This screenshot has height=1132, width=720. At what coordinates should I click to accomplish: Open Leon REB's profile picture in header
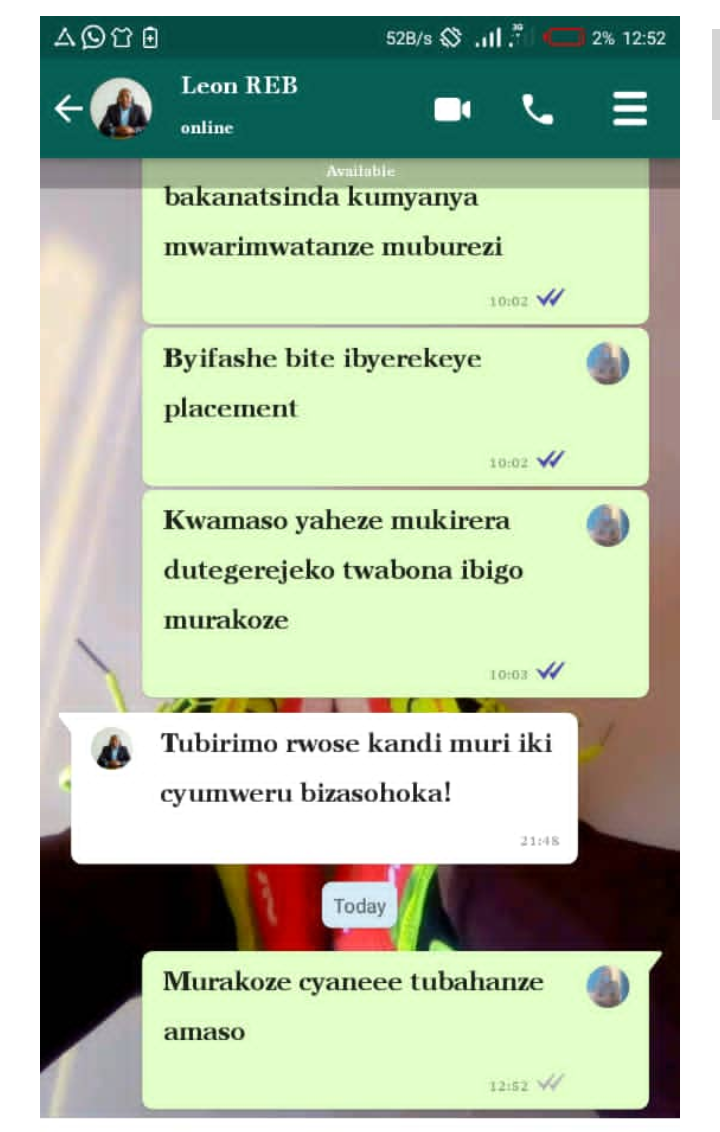coord(121,108)
